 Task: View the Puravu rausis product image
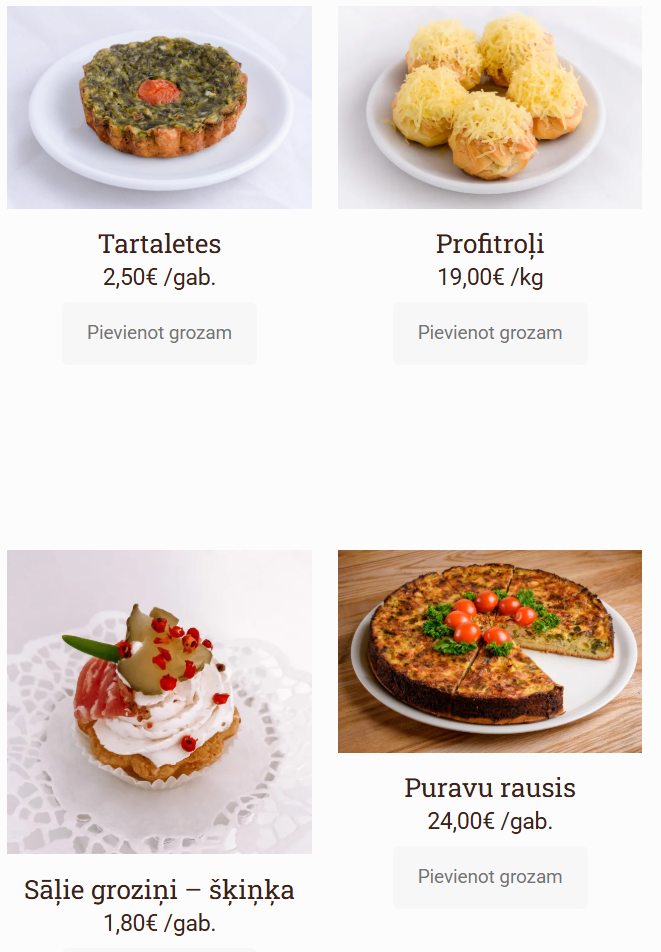pos(490,651)
